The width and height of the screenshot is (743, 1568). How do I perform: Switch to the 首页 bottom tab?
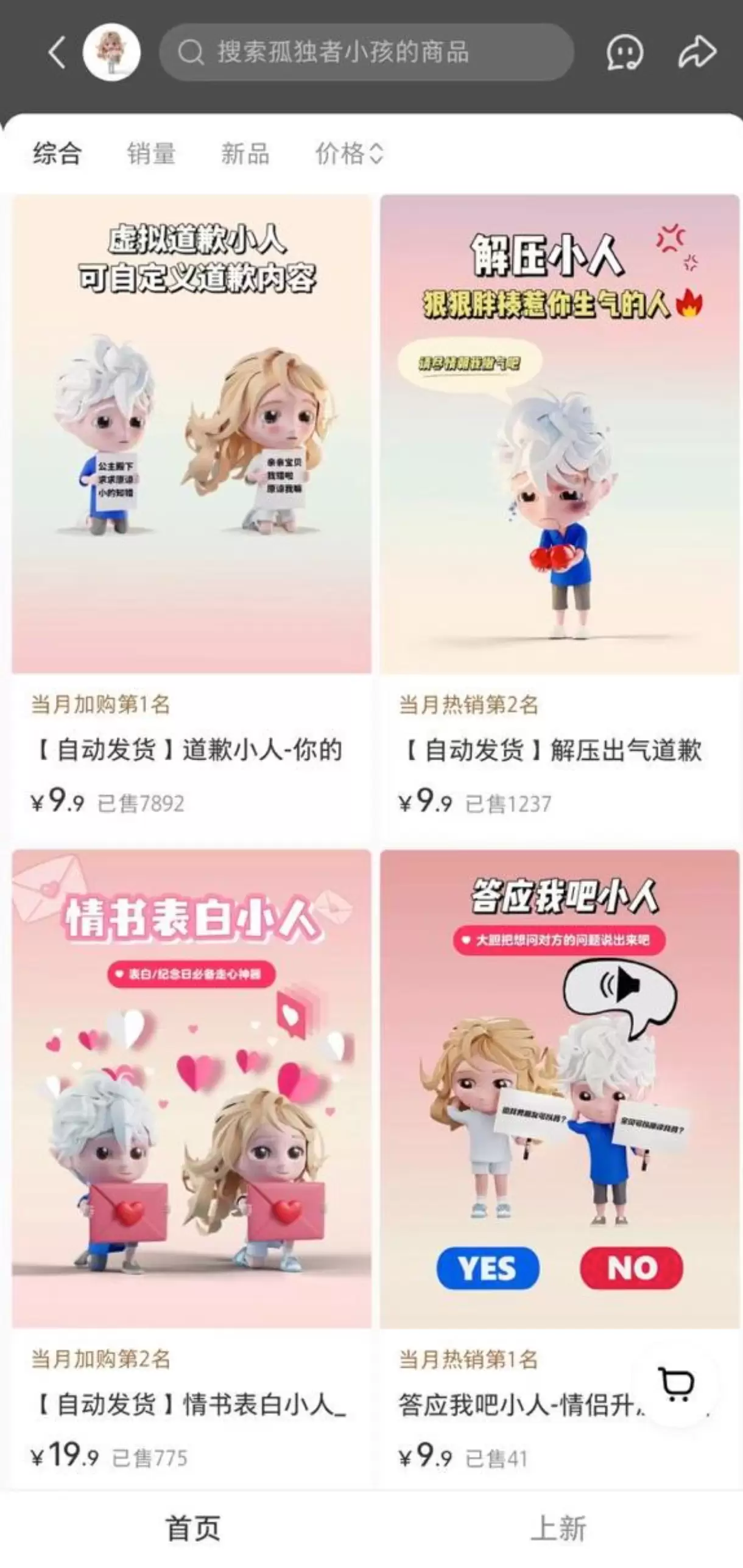coord(192,1529)
